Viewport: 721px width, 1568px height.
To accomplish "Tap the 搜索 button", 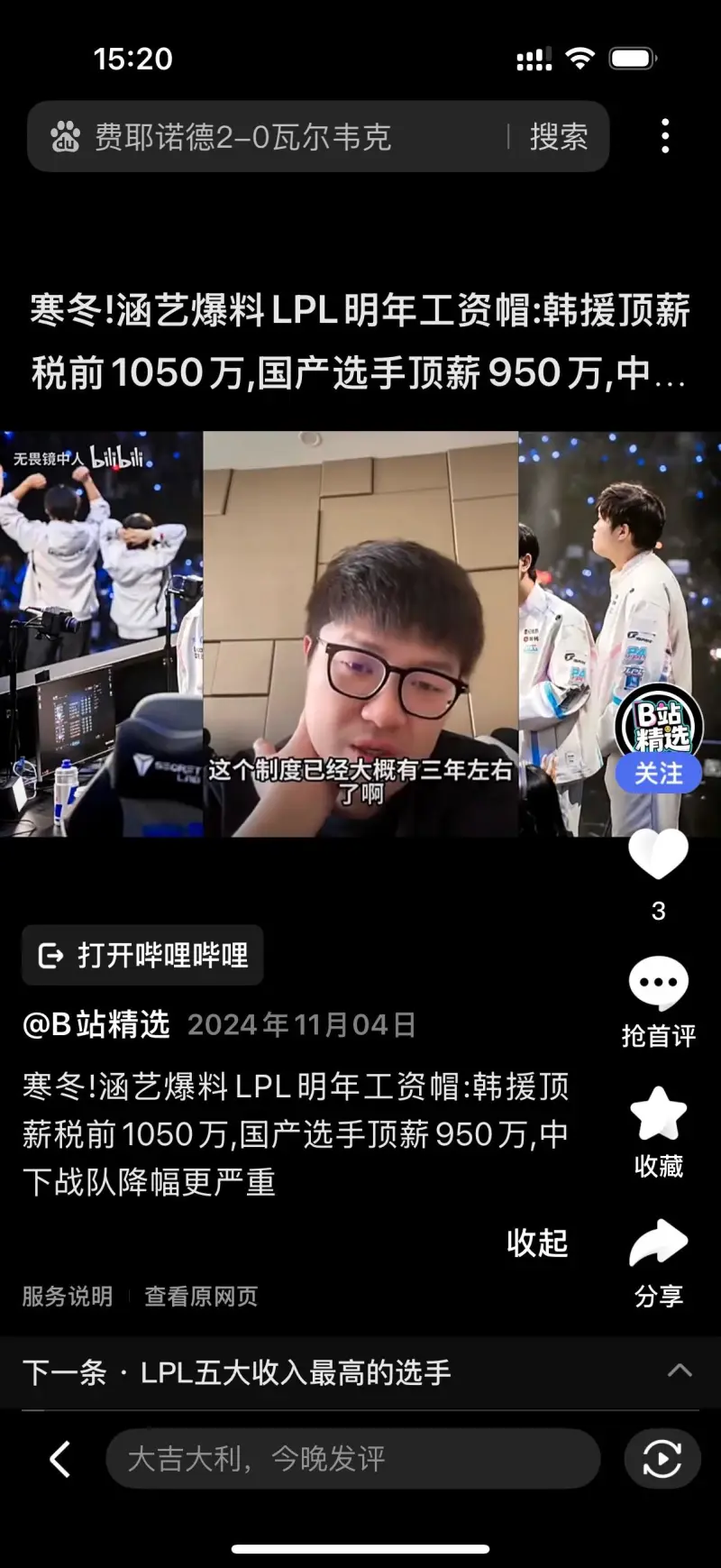I will pos(559,137).
